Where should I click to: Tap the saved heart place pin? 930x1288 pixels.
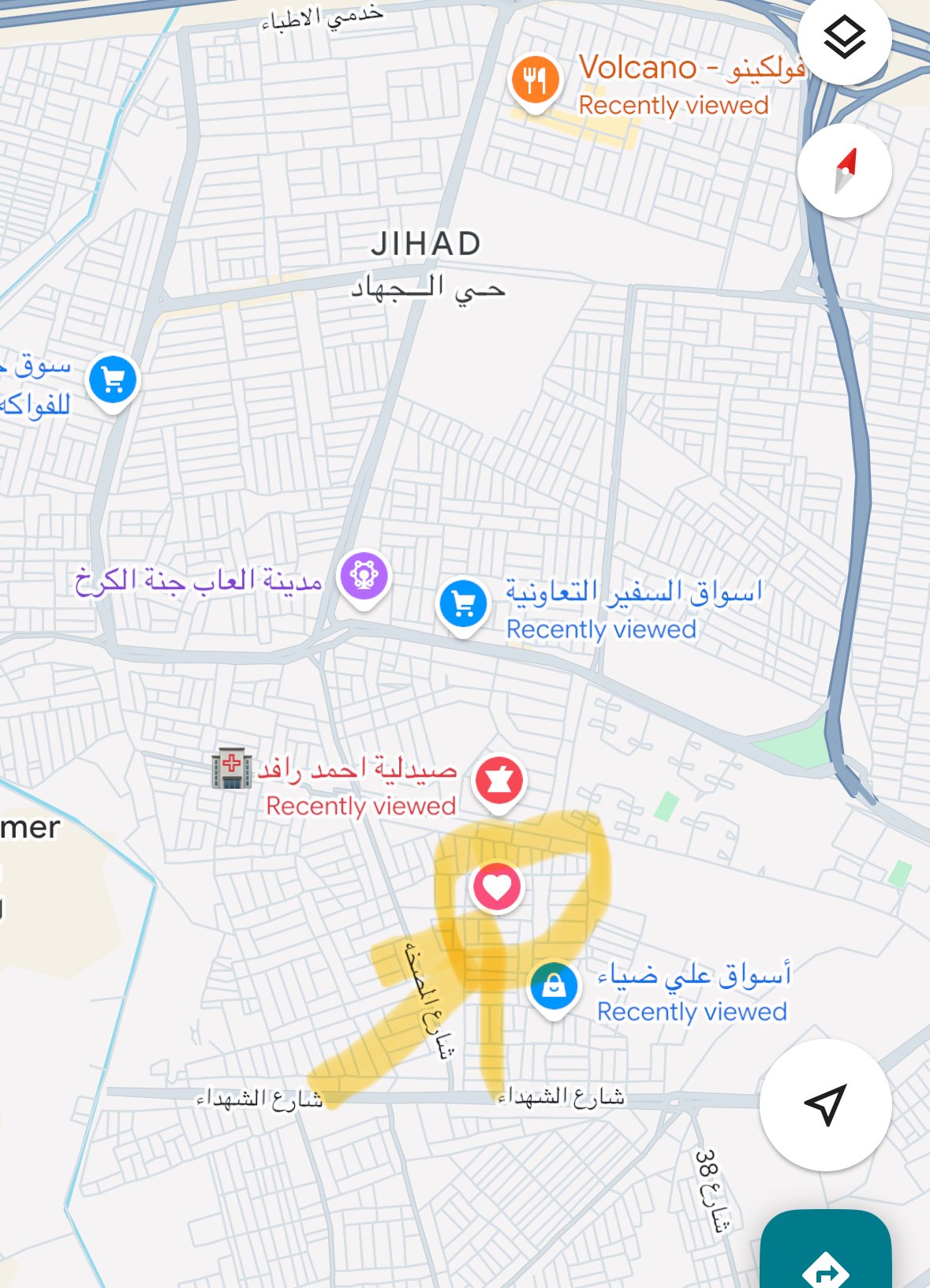coord(496,887)
